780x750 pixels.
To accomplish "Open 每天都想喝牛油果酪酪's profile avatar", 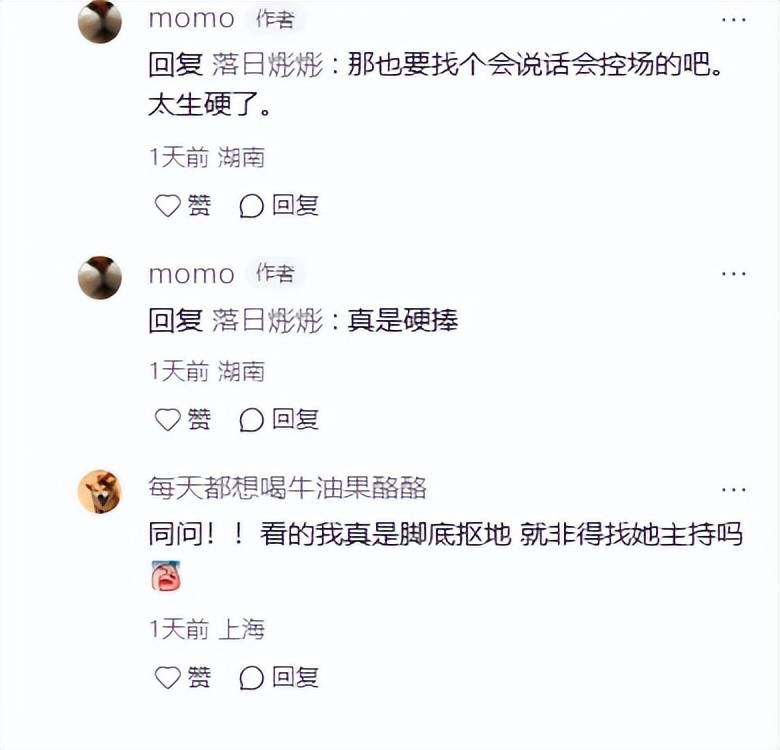I will pos(100,491).
